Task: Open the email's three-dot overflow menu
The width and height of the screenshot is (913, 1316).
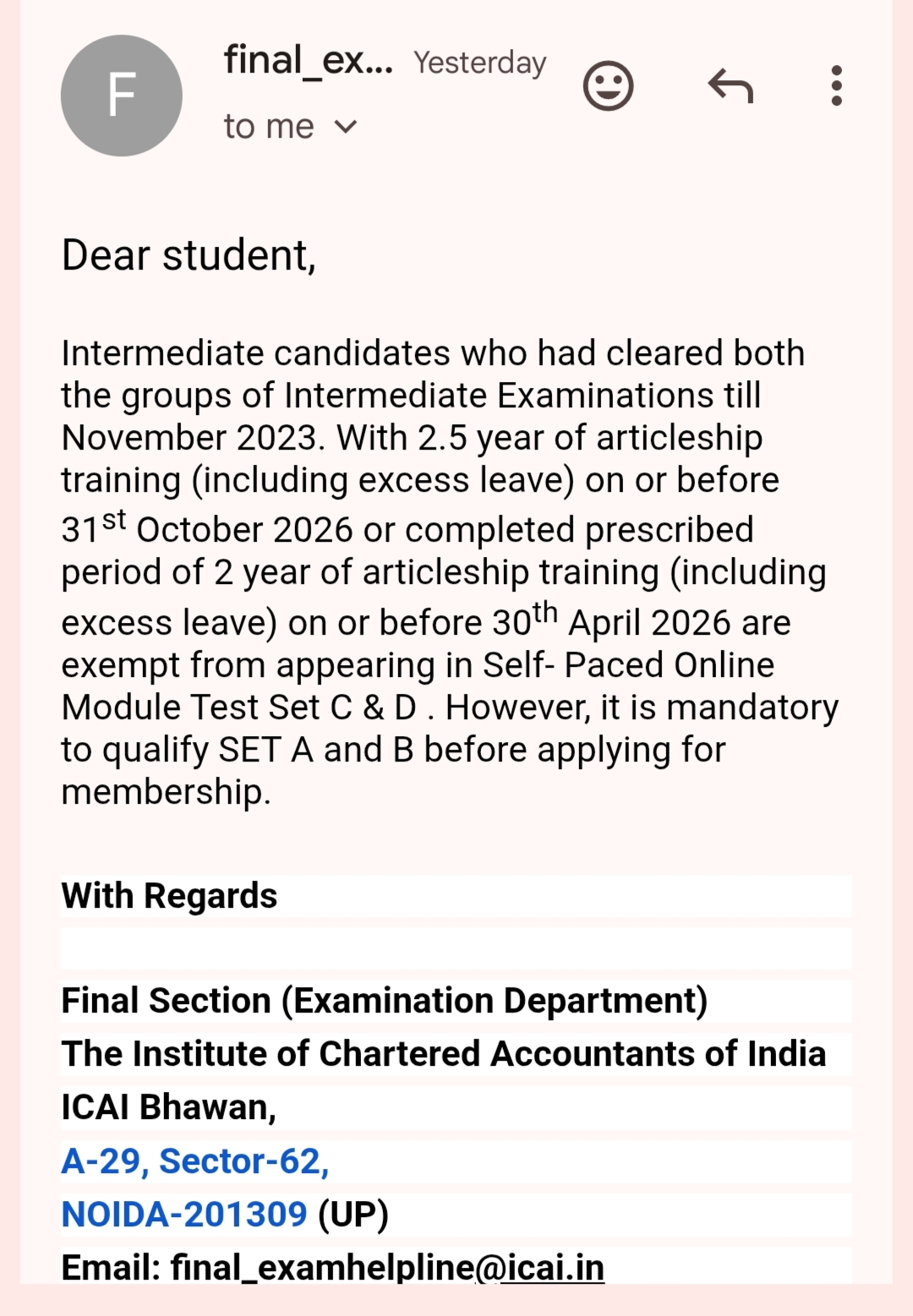Action: pyautogui.click(x=837, y=85)
